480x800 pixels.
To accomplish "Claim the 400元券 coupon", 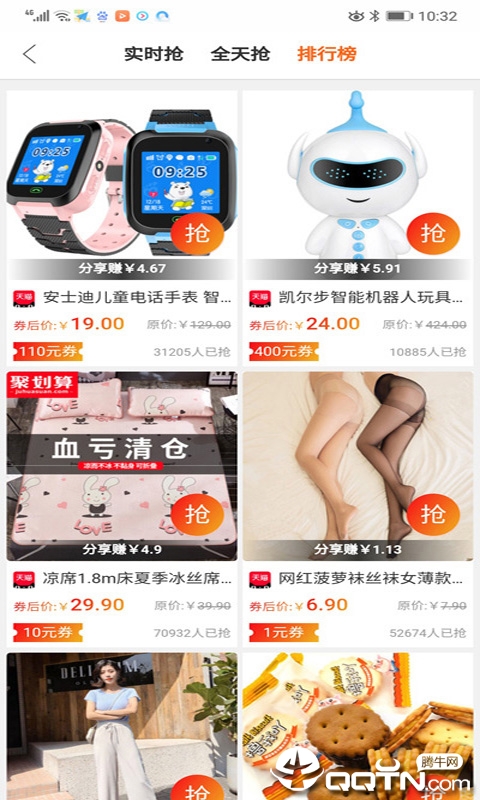I will 284,351.
